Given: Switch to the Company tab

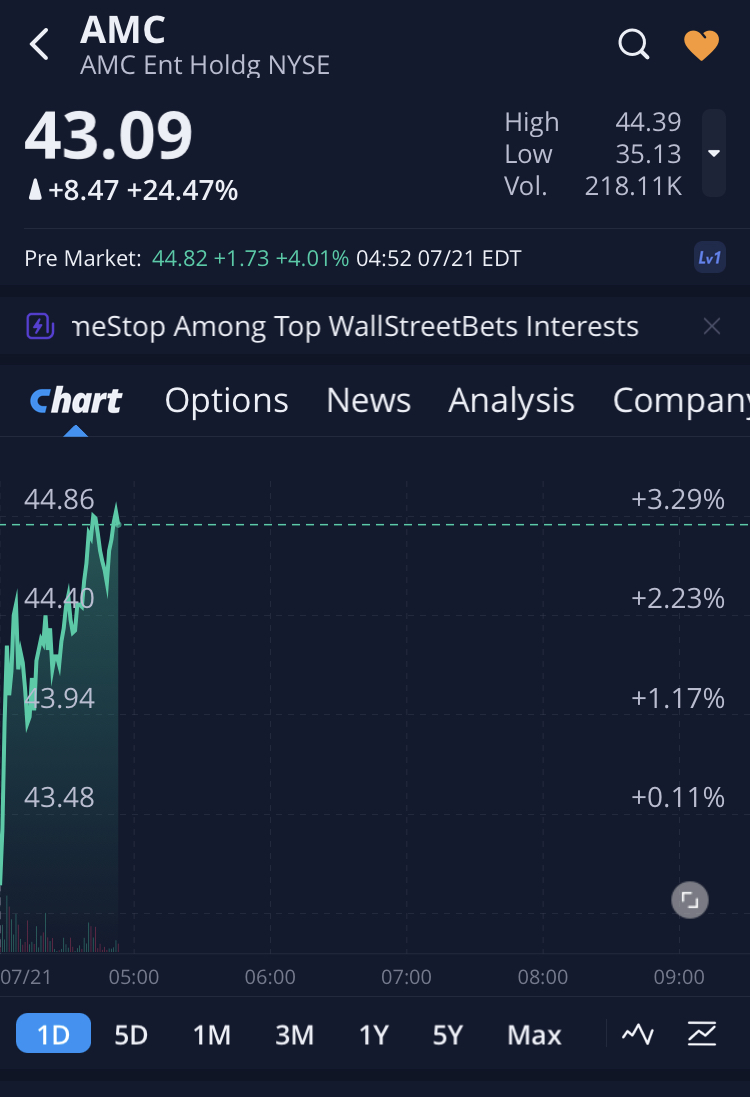Looking at the screenshot, I should coord(680,400).
